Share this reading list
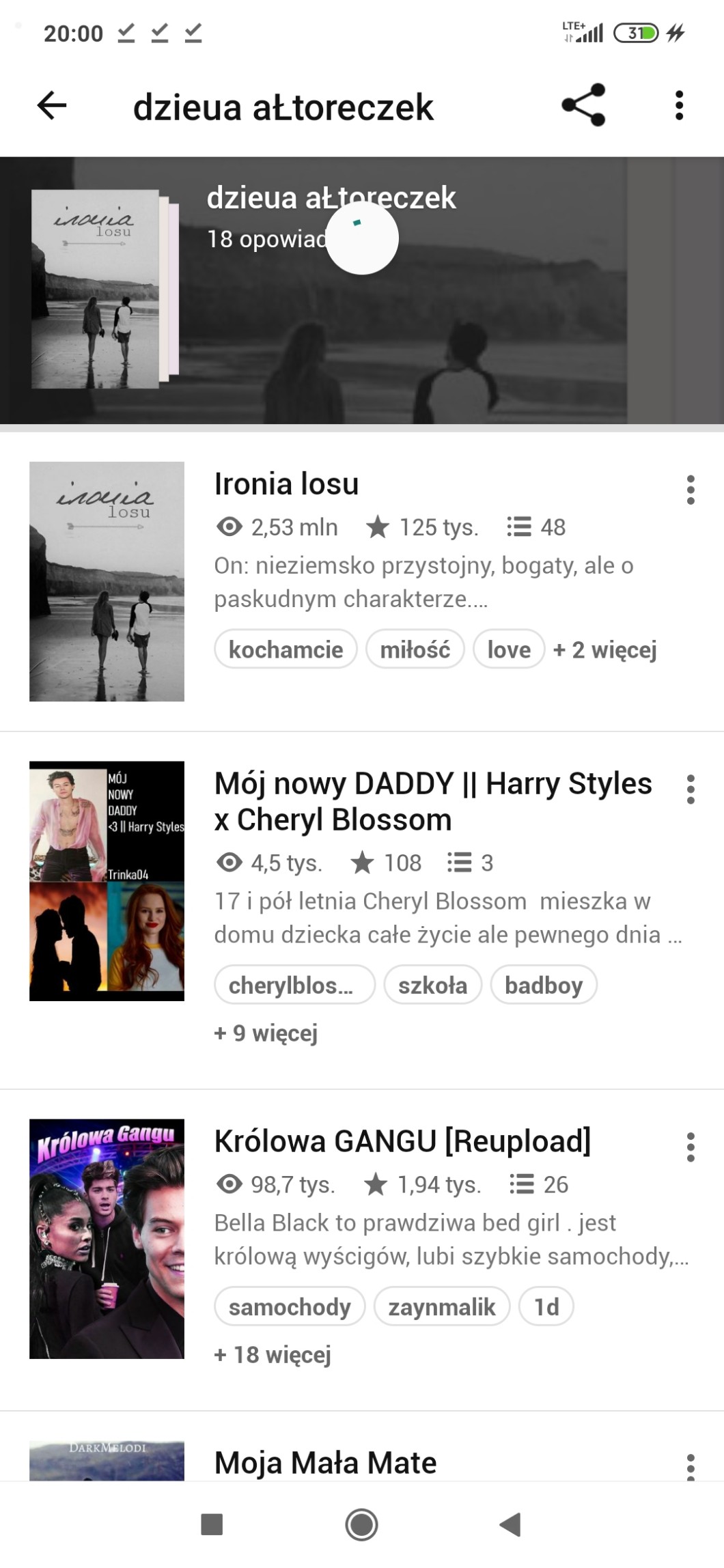724x1568 pixels. click(583, 106)
